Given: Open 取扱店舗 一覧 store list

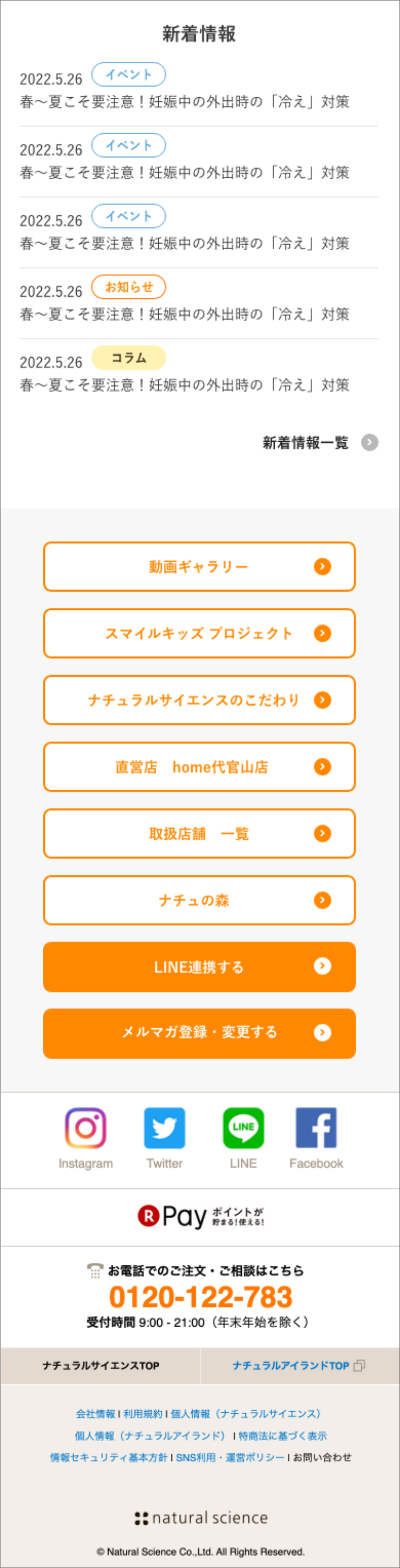Looking at the screenshot, I should [x=199, y=833].
